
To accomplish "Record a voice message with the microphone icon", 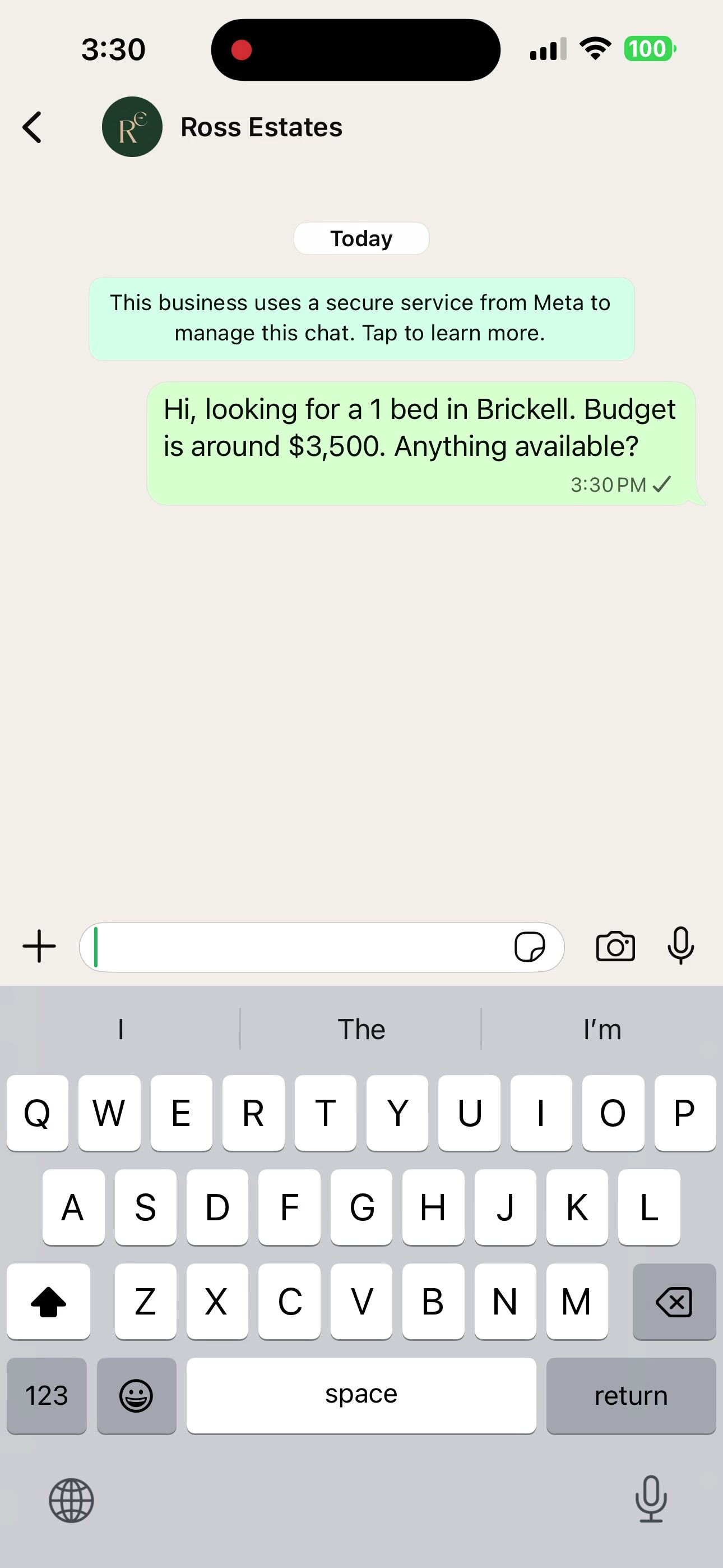I will (680, 946).
